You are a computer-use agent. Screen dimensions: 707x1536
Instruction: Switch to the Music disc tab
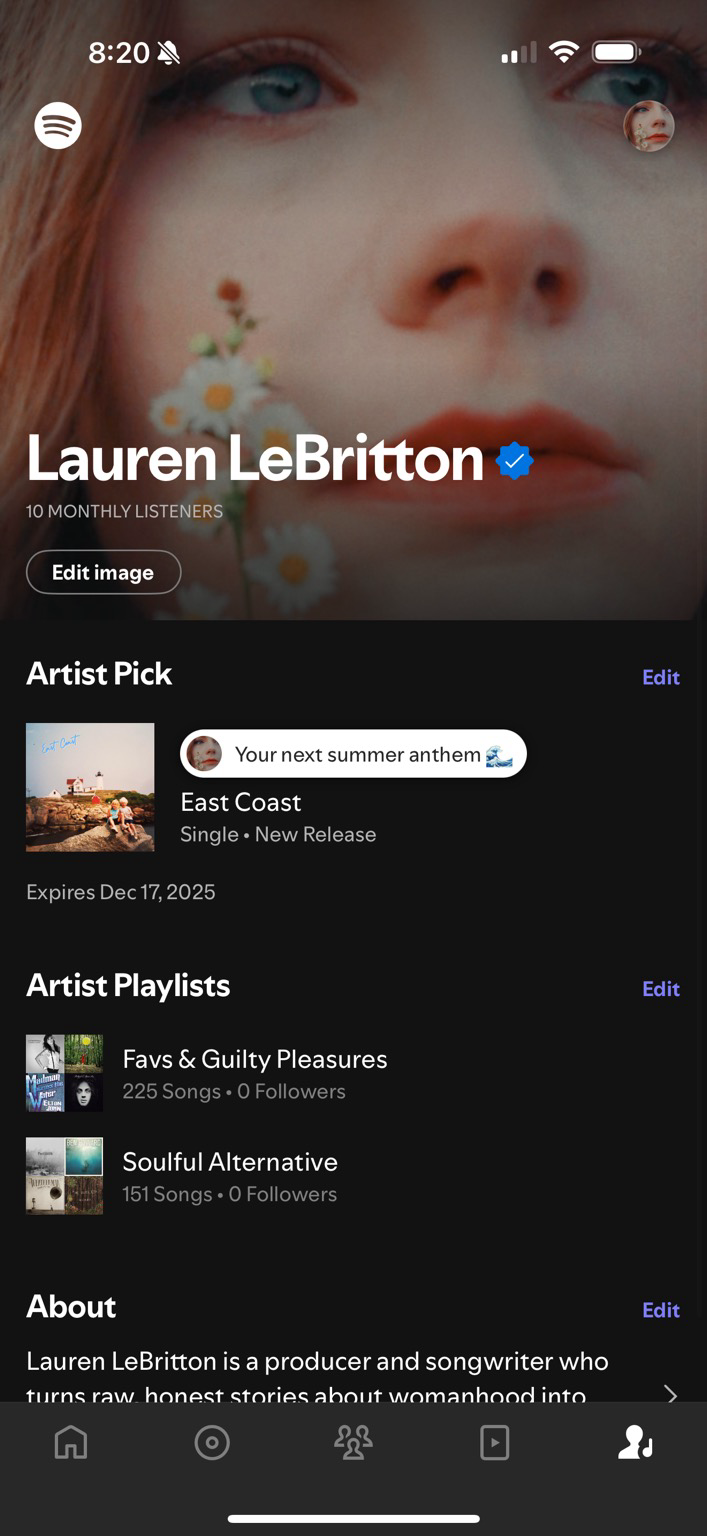point(212,1443)
